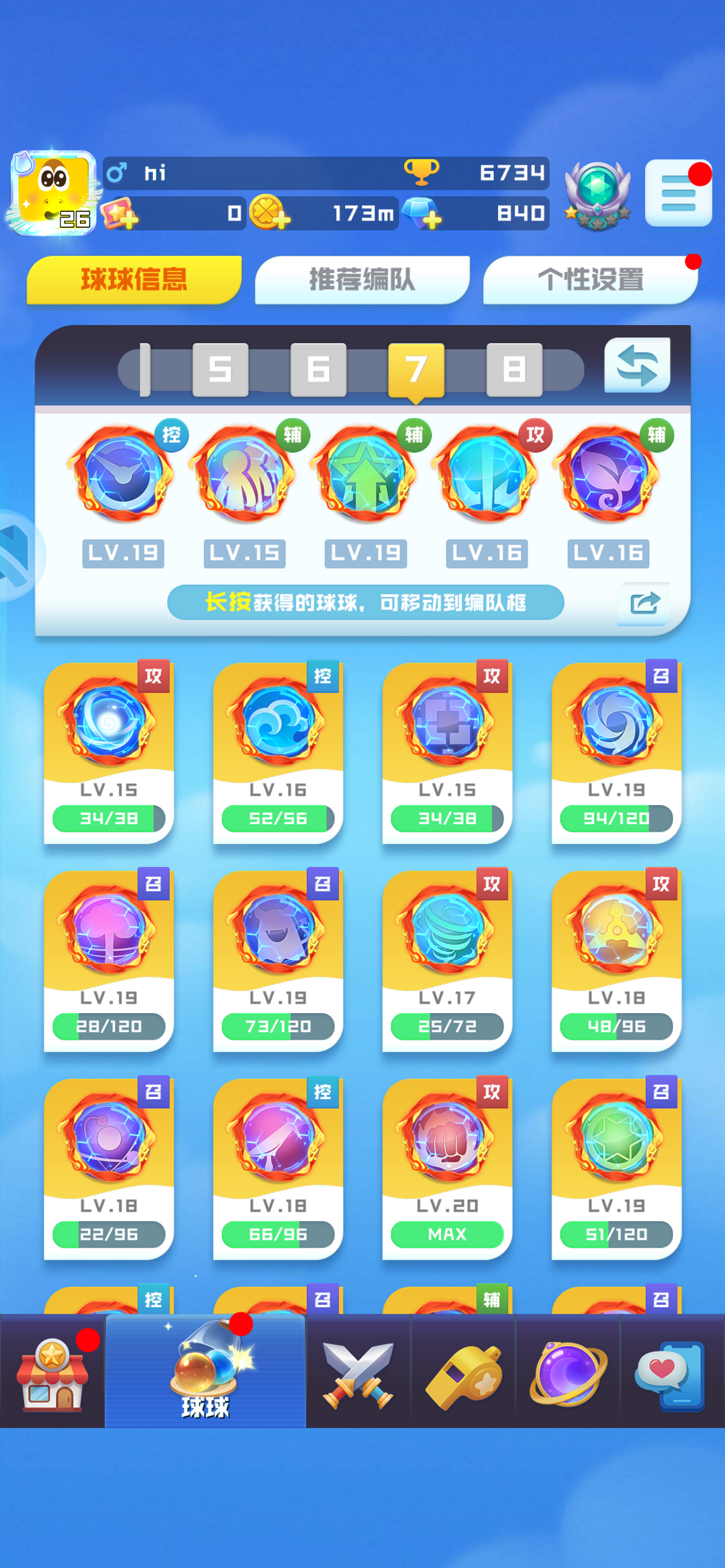Share the current team lineup

644,603
